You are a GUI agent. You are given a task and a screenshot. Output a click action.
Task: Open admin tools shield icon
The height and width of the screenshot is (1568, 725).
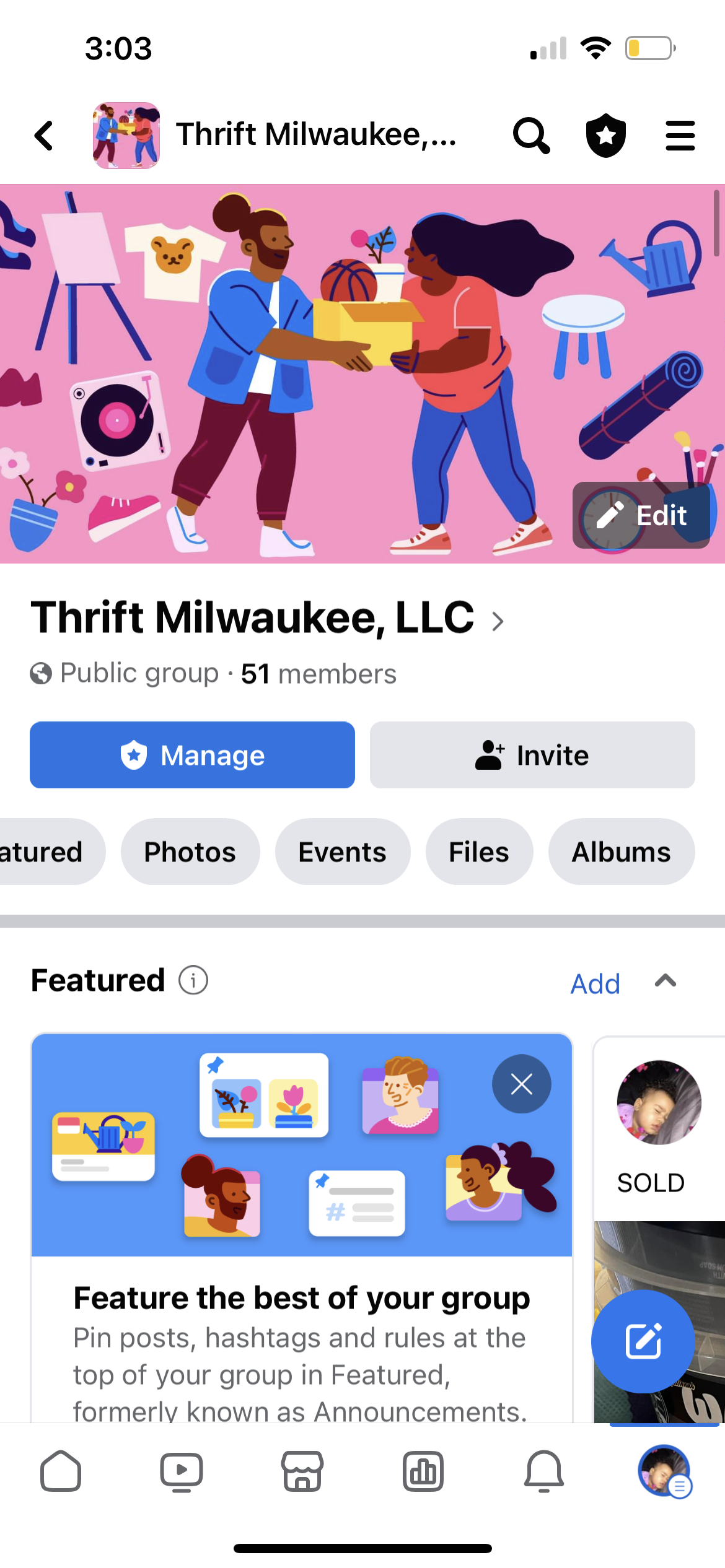click(x=605, y=136)
